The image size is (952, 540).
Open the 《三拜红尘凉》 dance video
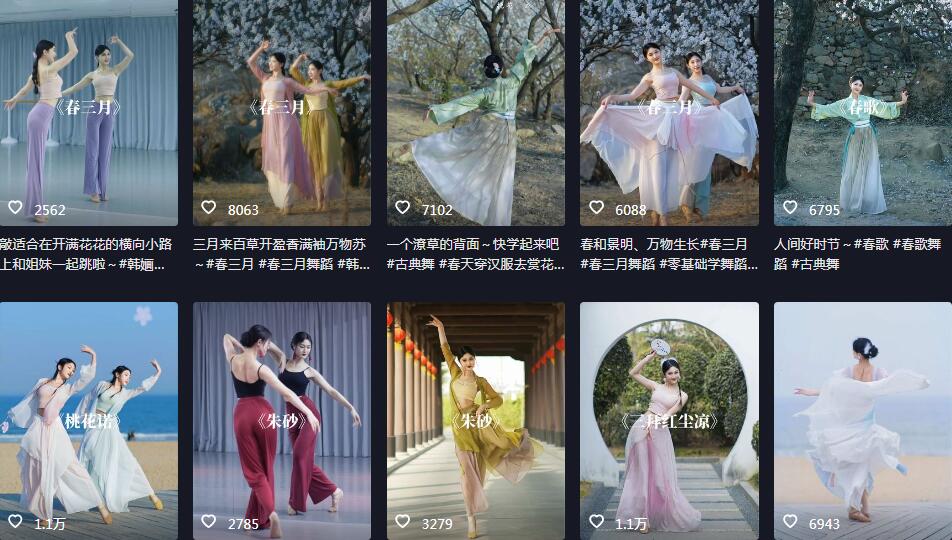click(668, 420)
